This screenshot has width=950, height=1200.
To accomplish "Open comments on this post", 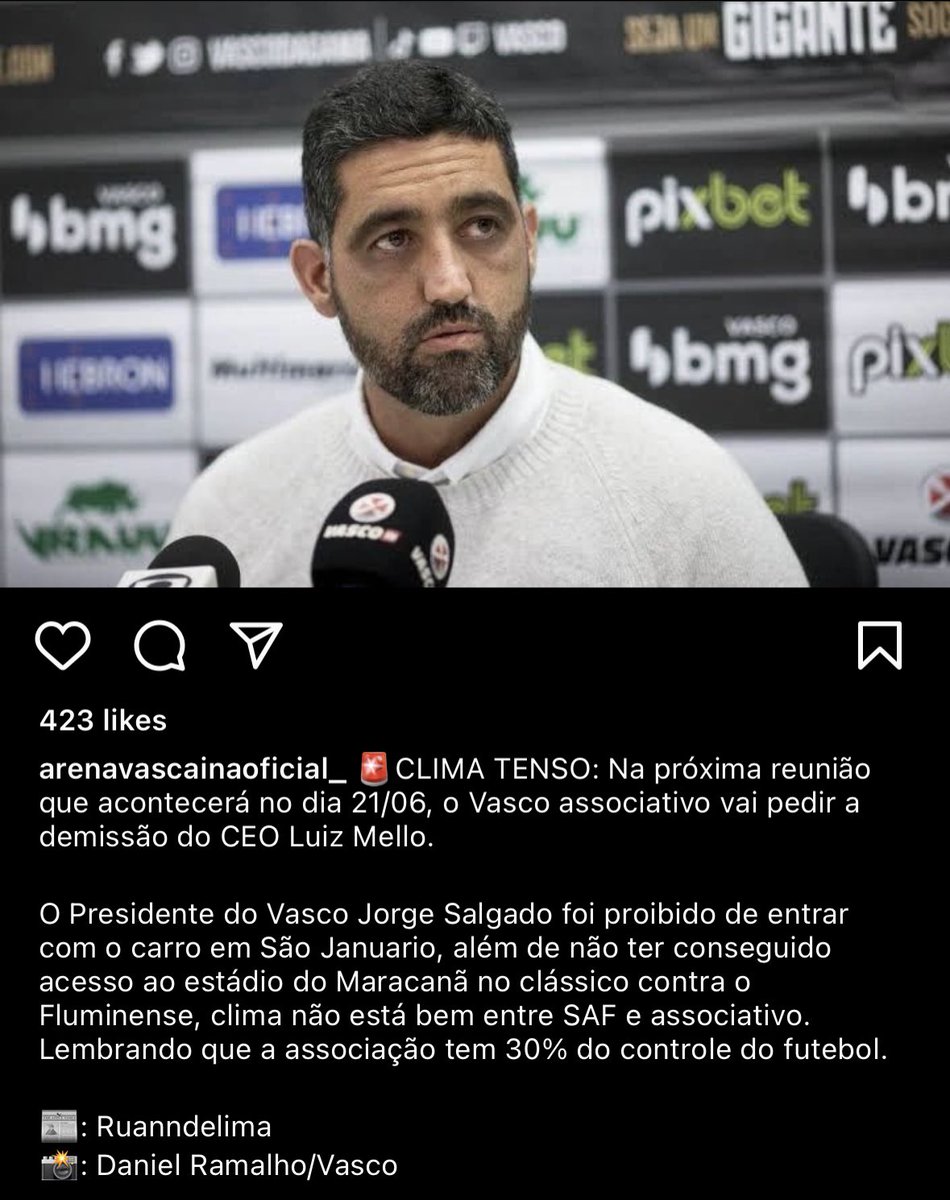I will 160,646.
